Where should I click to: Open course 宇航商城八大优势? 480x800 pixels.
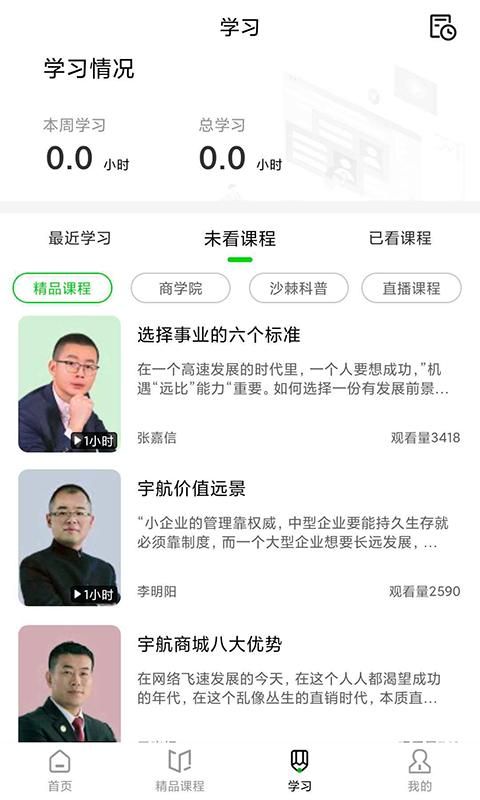pyautogui.click(x=240, y=684)
